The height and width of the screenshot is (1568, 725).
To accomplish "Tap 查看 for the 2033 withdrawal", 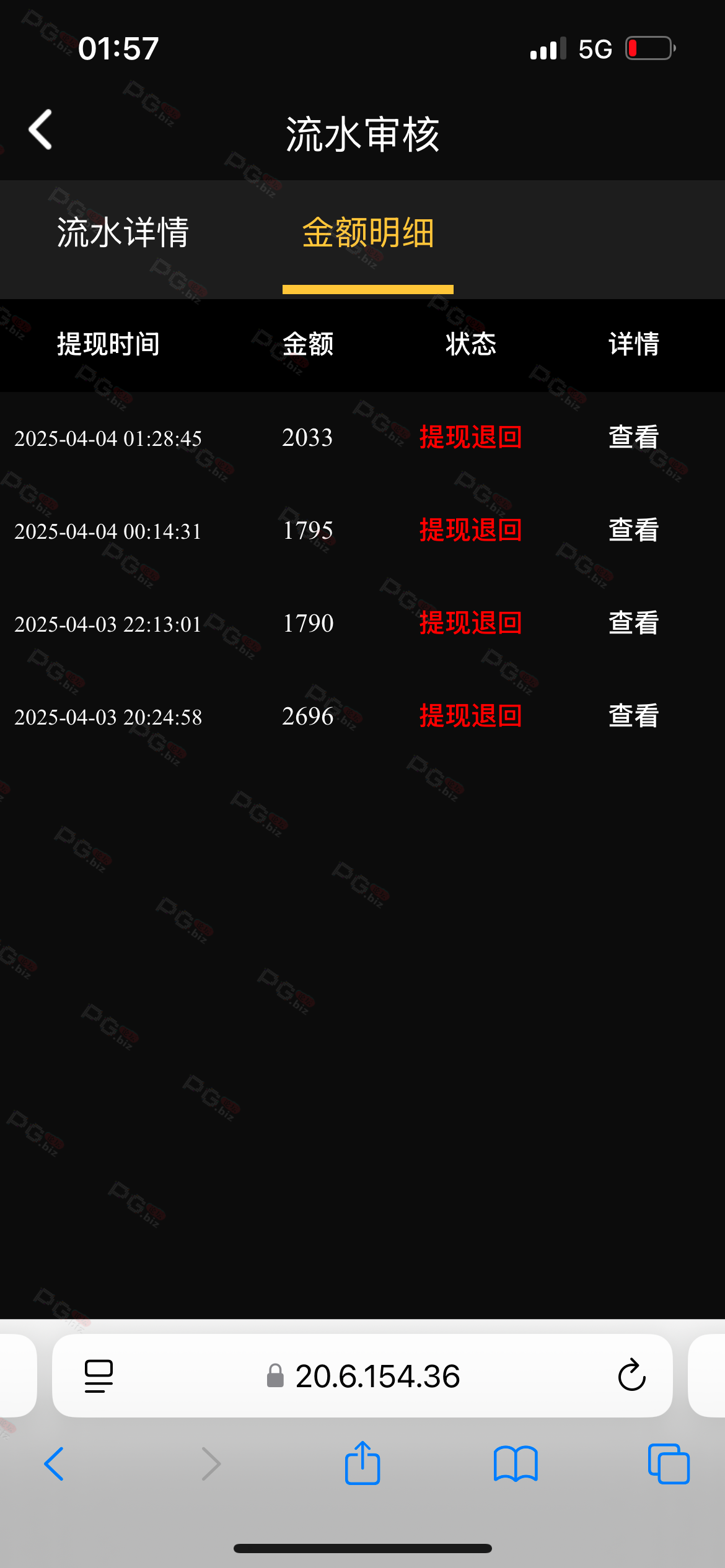I will (x=633, y=437).
